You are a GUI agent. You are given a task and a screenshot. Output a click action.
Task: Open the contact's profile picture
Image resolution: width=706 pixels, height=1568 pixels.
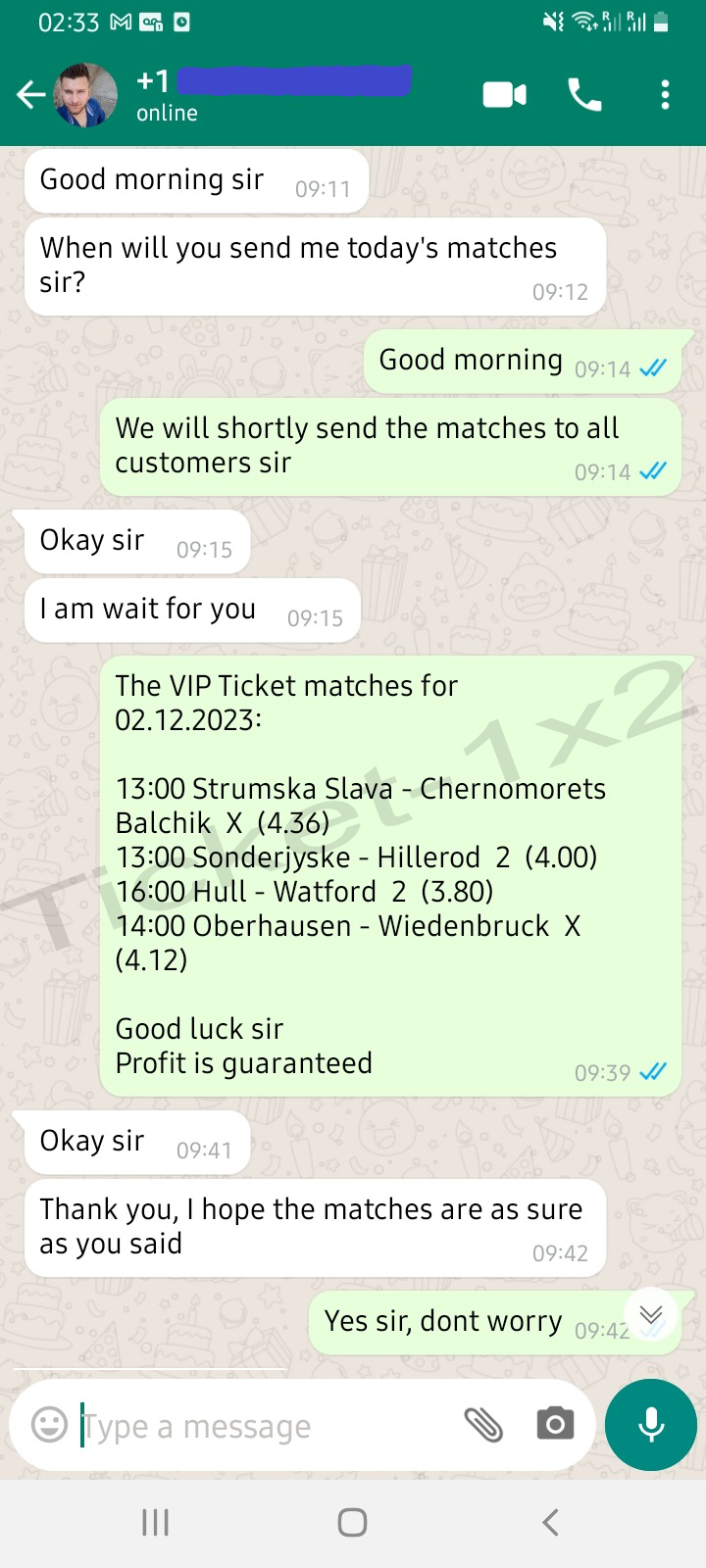pyautogui.click(x=85, y=95)
